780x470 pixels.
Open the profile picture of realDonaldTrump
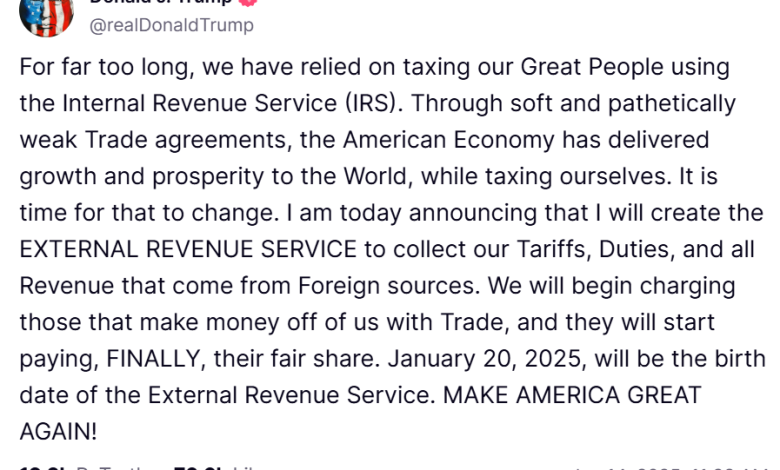(x=46, y=14)
